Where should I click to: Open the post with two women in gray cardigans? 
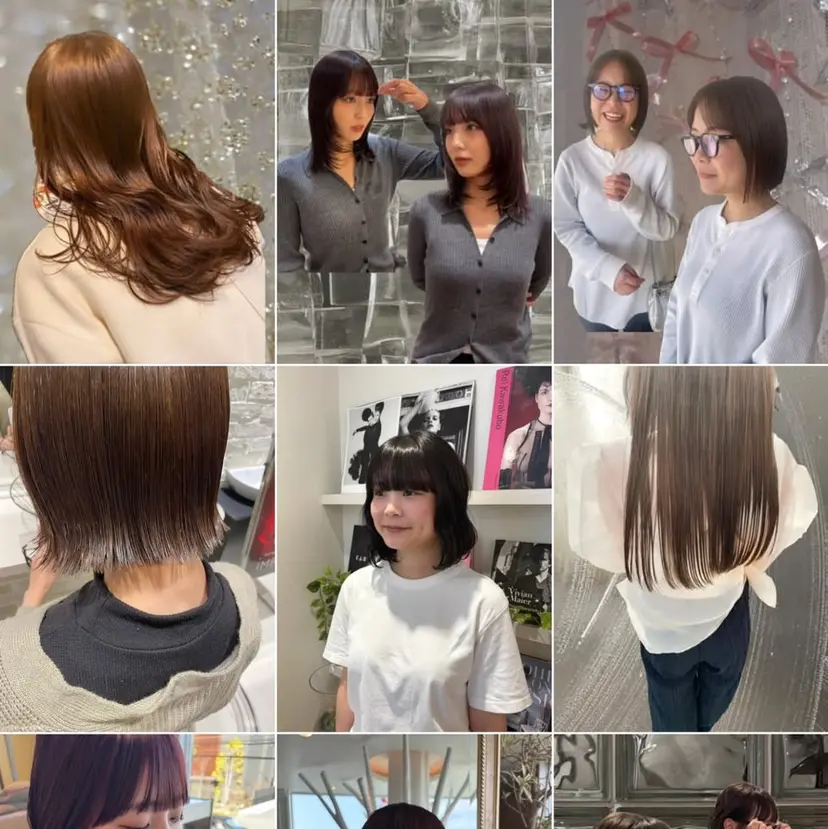pos(414,181)
